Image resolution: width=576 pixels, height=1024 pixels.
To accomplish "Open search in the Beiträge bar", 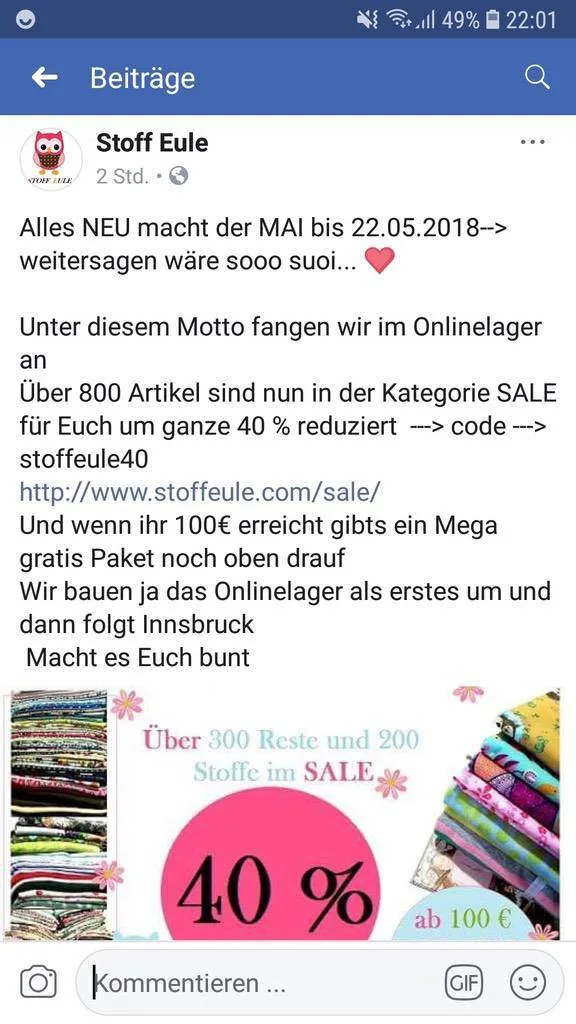I will (537, 78).
